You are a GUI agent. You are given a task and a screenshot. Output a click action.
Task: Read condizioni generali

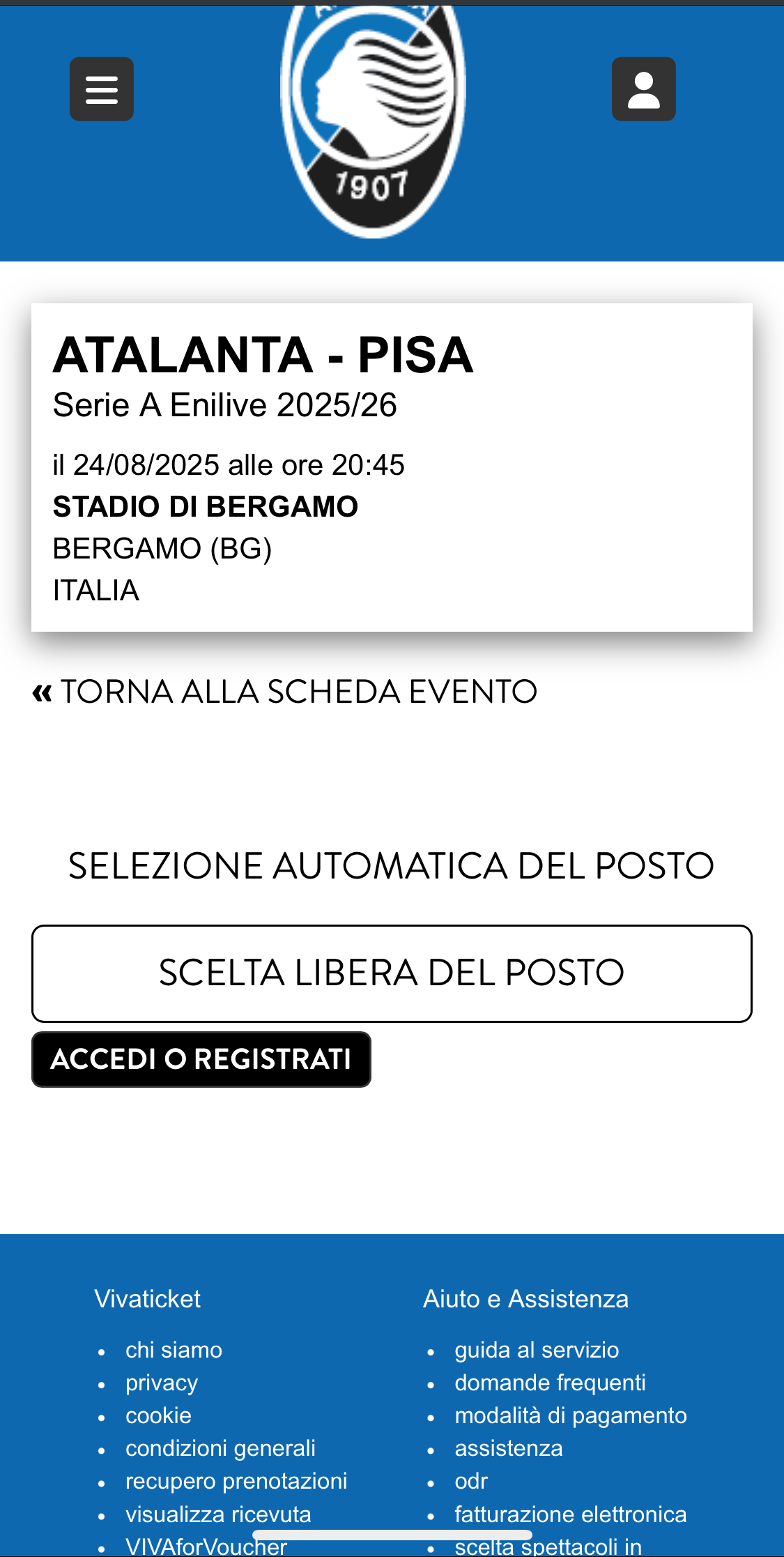[220, 1448]
